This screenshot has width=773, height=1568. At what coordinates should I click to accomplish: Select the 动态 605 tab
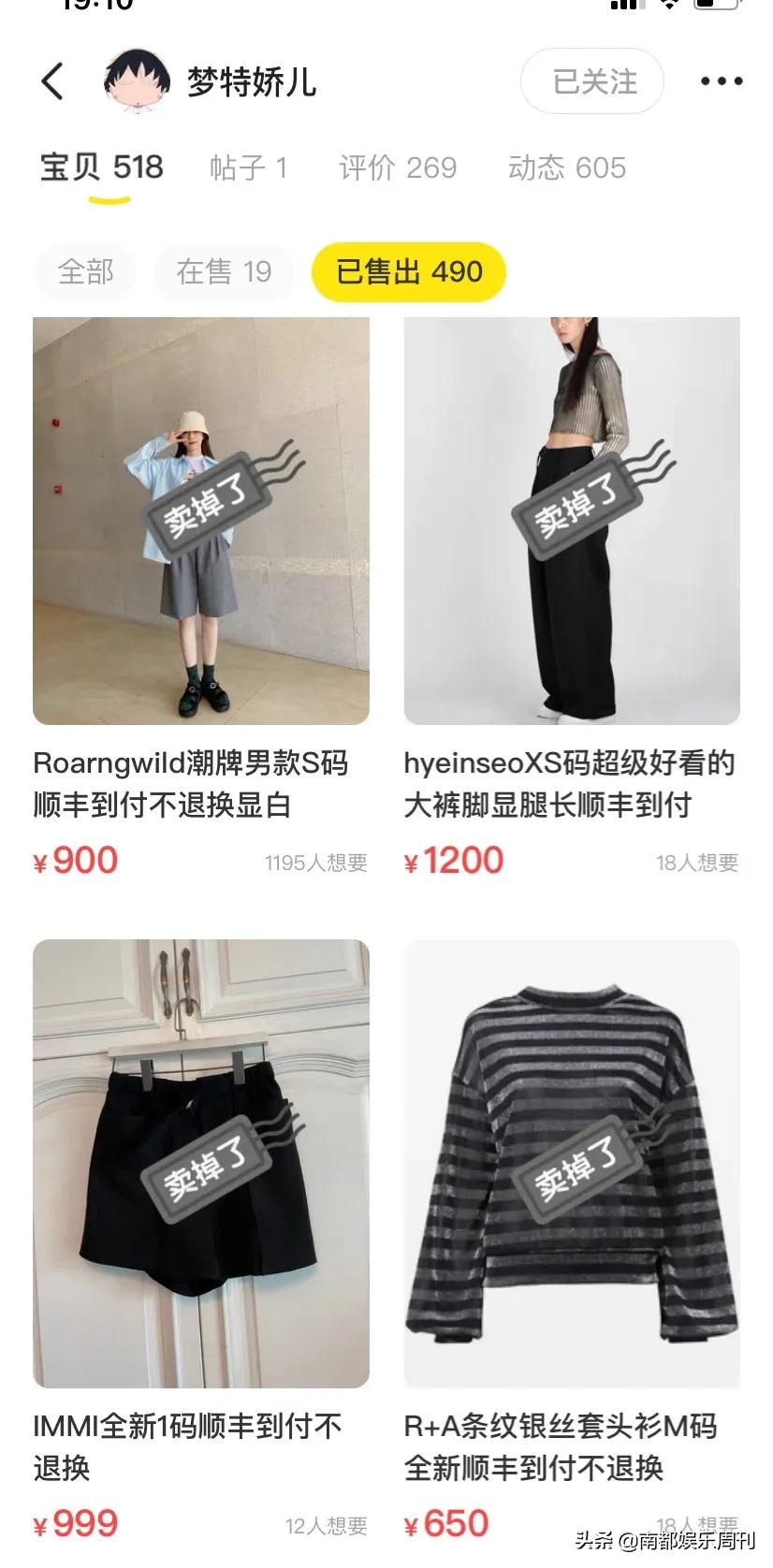coord(567,167)
